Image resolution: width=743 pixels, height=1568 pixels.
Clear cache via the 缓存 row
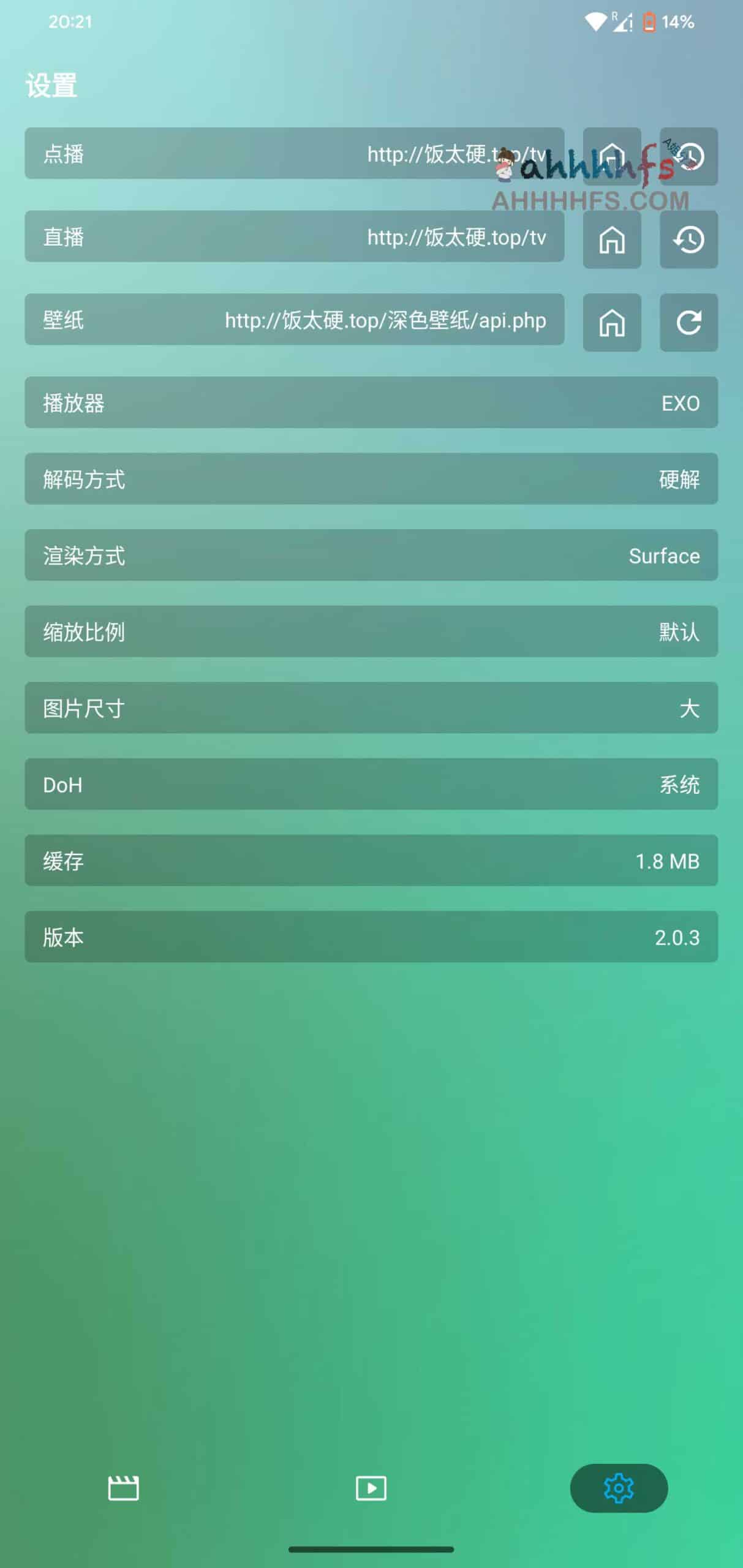pos(371,861)
